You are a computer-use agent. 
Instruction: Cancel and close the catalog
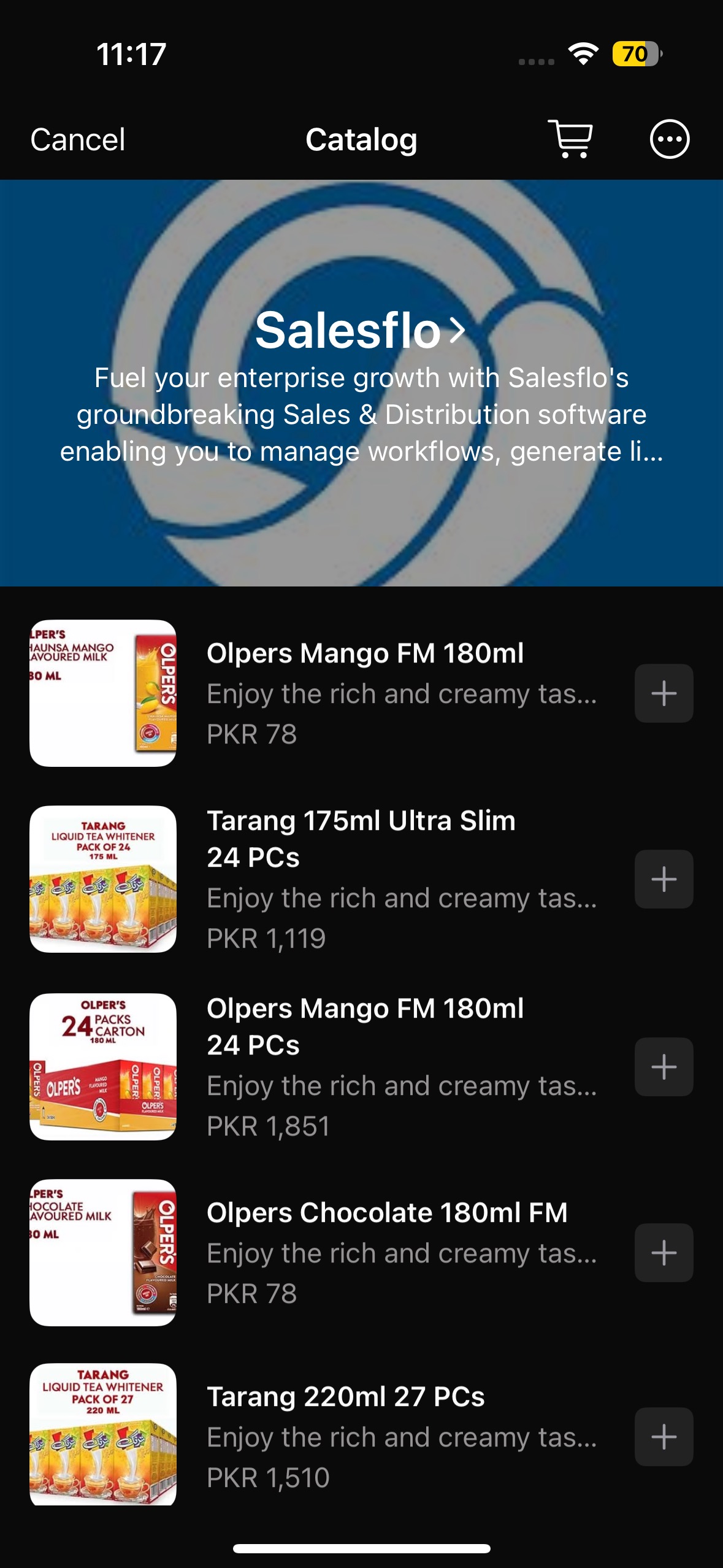[78, 139]
